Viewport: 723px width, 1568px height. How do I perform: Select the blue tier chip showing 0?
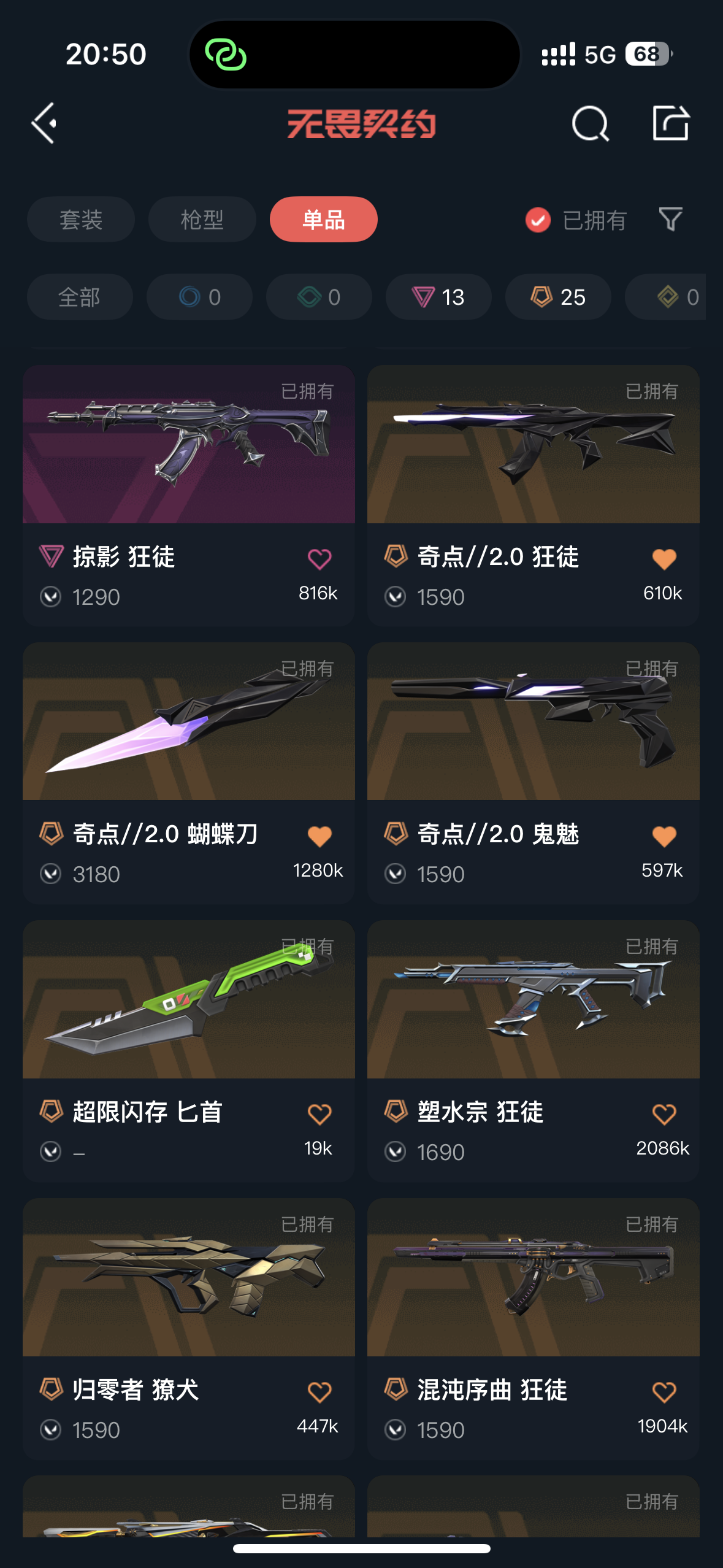199,297
